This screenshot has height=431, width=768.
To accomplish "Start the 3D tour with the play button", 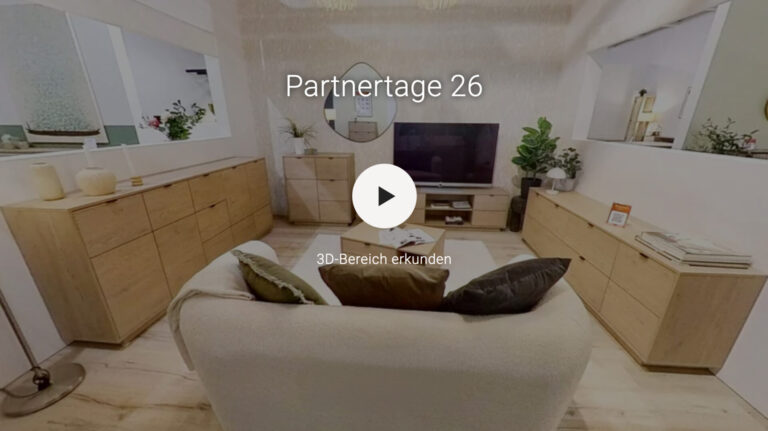I will 384,196.
